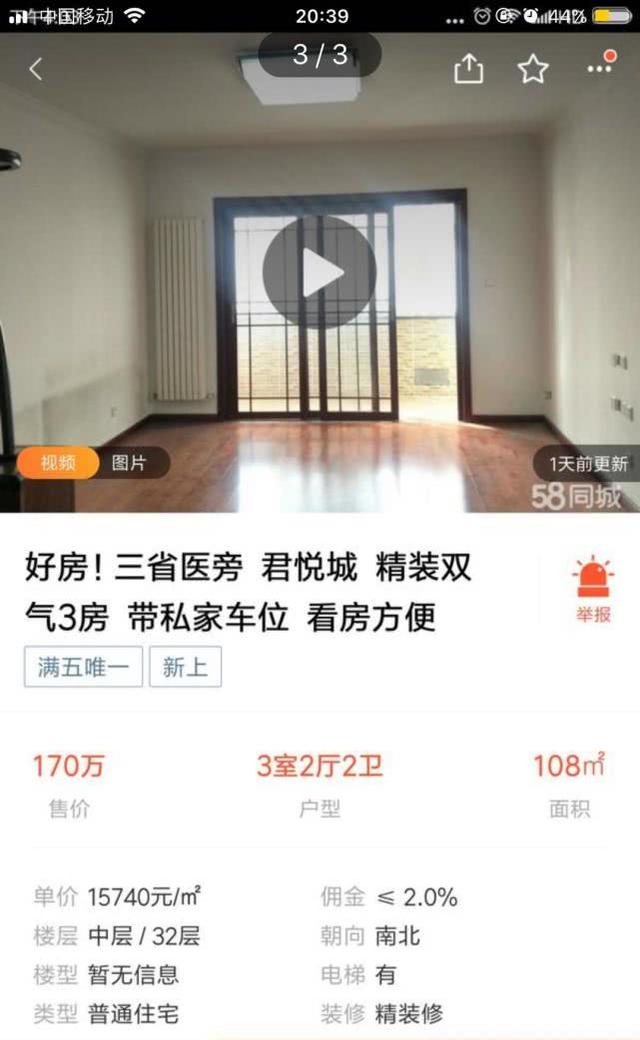Image resolution: width=640 pixels, height=1040 pixels.
Task: Switch to the 图片 tab
Action: [128, 463]
